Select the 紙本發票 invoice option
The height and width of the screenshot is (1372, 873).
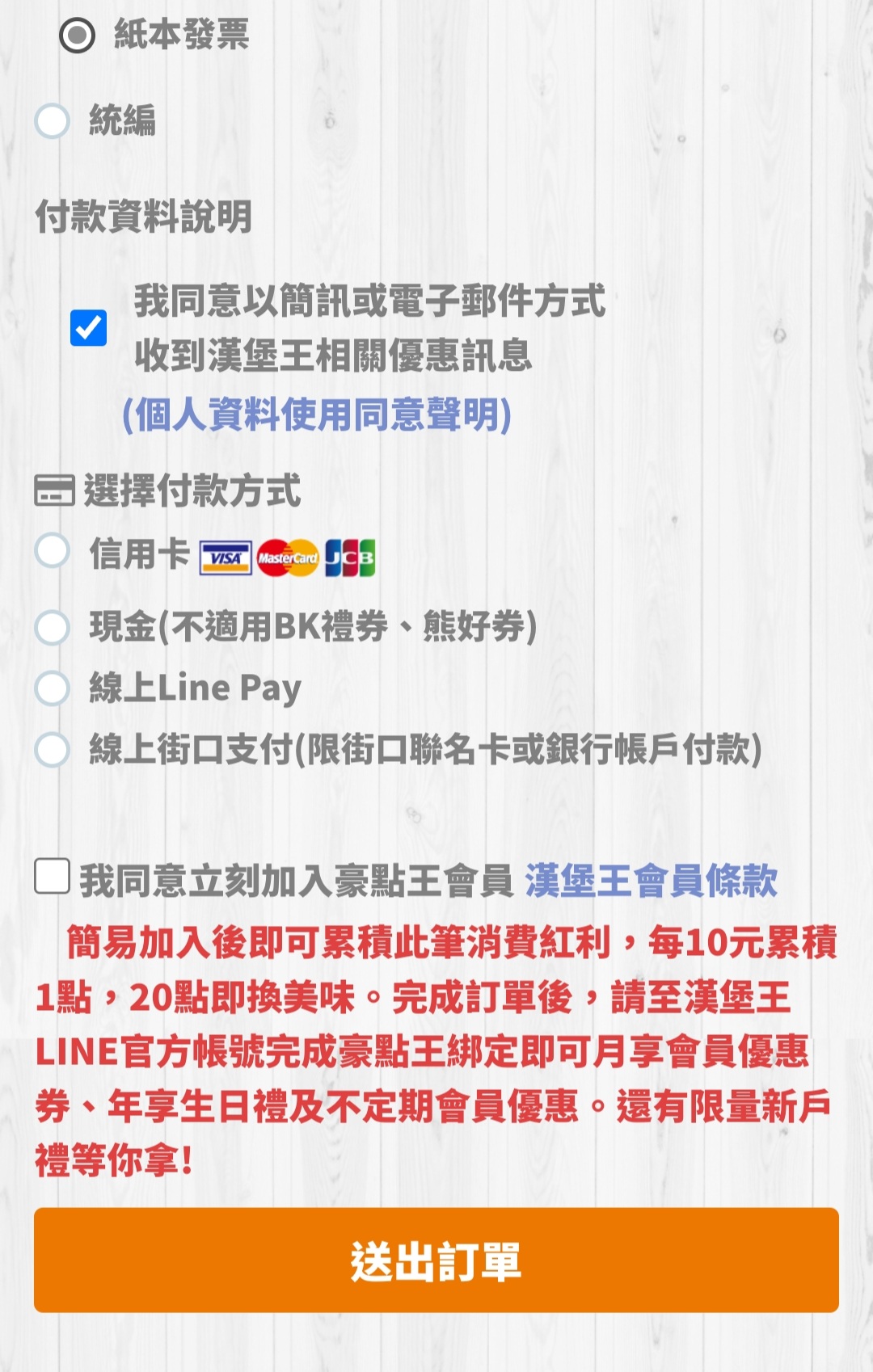click(x=78, y=35)
